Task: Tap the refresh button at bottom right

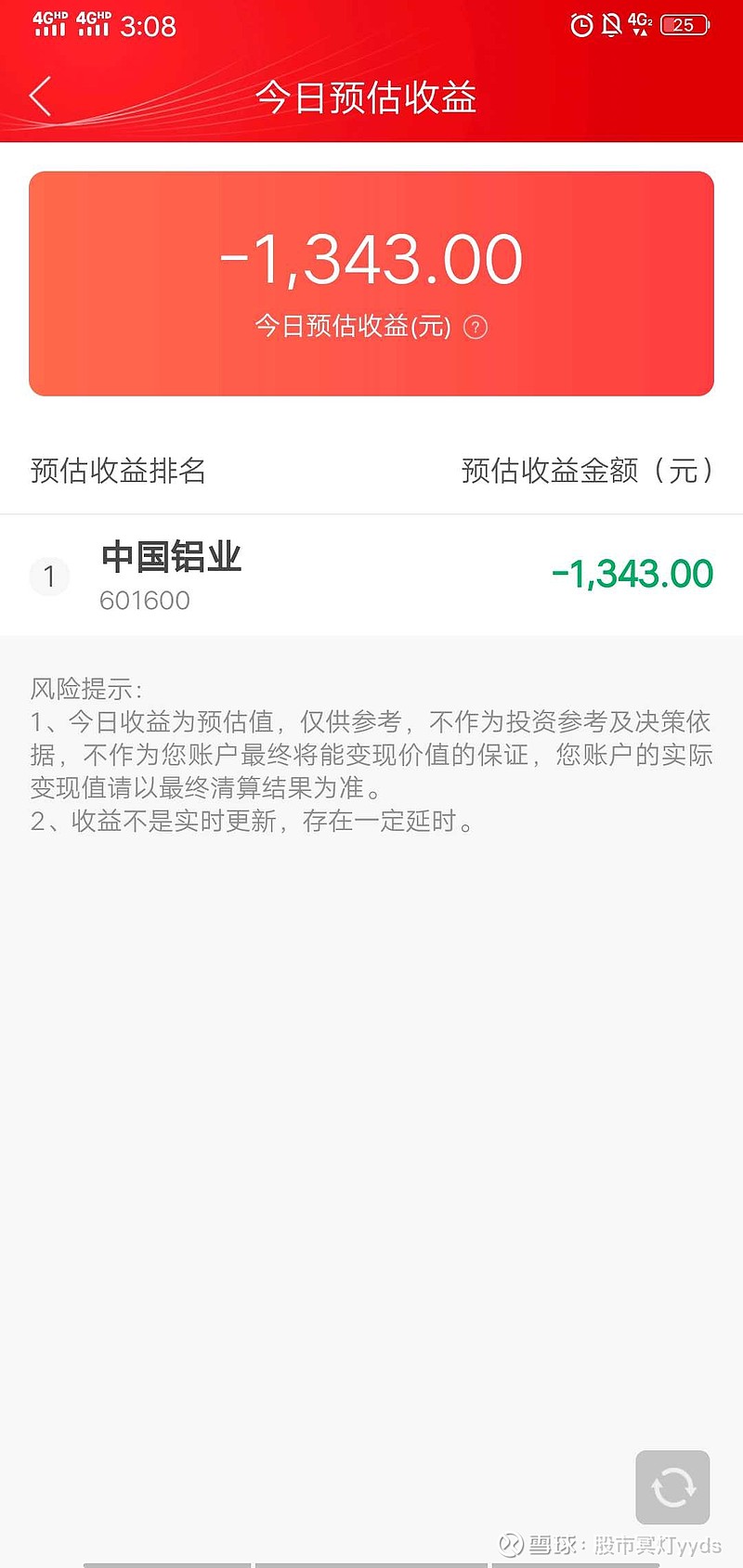Action: coord(672,1487)
